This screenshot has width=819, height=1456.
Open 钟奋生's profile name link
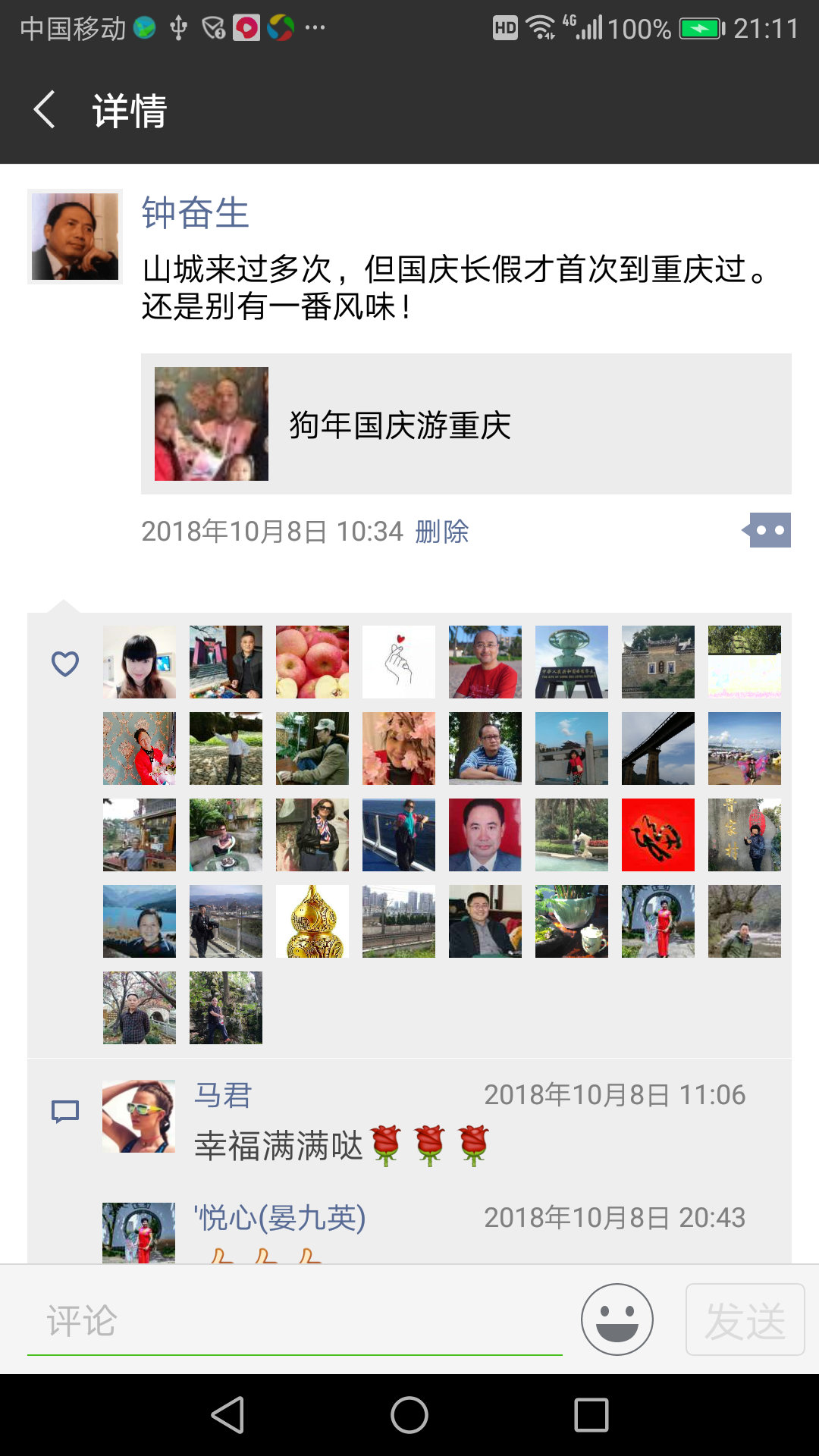pyautogui.click(x=196, y=213)
